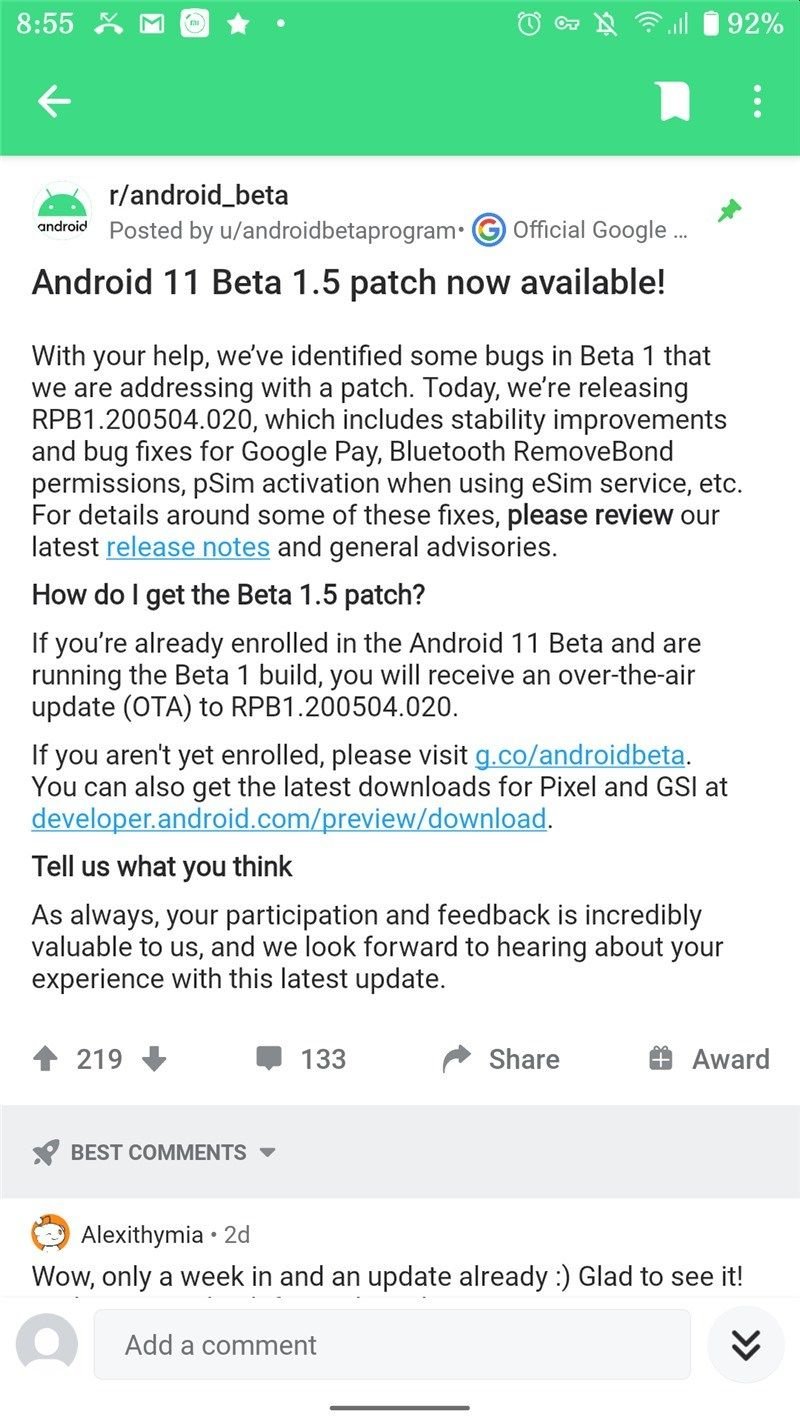The height and width of the screenshot is (1422, 800).
Task: Tap the Add a comment field
Action: tap(391, 1345)
